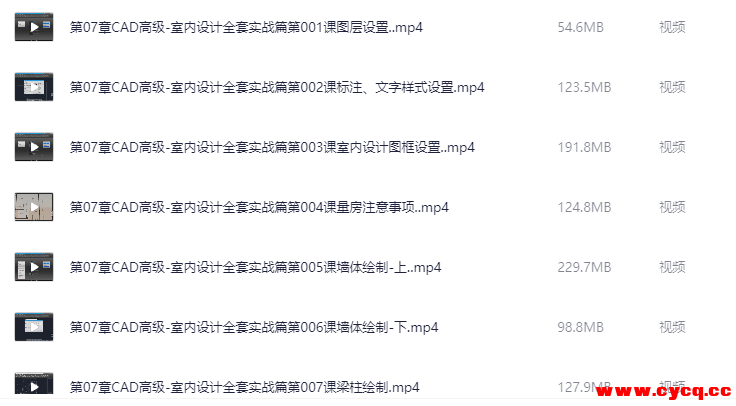Screen dimensions: 736x406
Task: Open the 第006课墙体绘制-下 video
Action: coord(254,327)
